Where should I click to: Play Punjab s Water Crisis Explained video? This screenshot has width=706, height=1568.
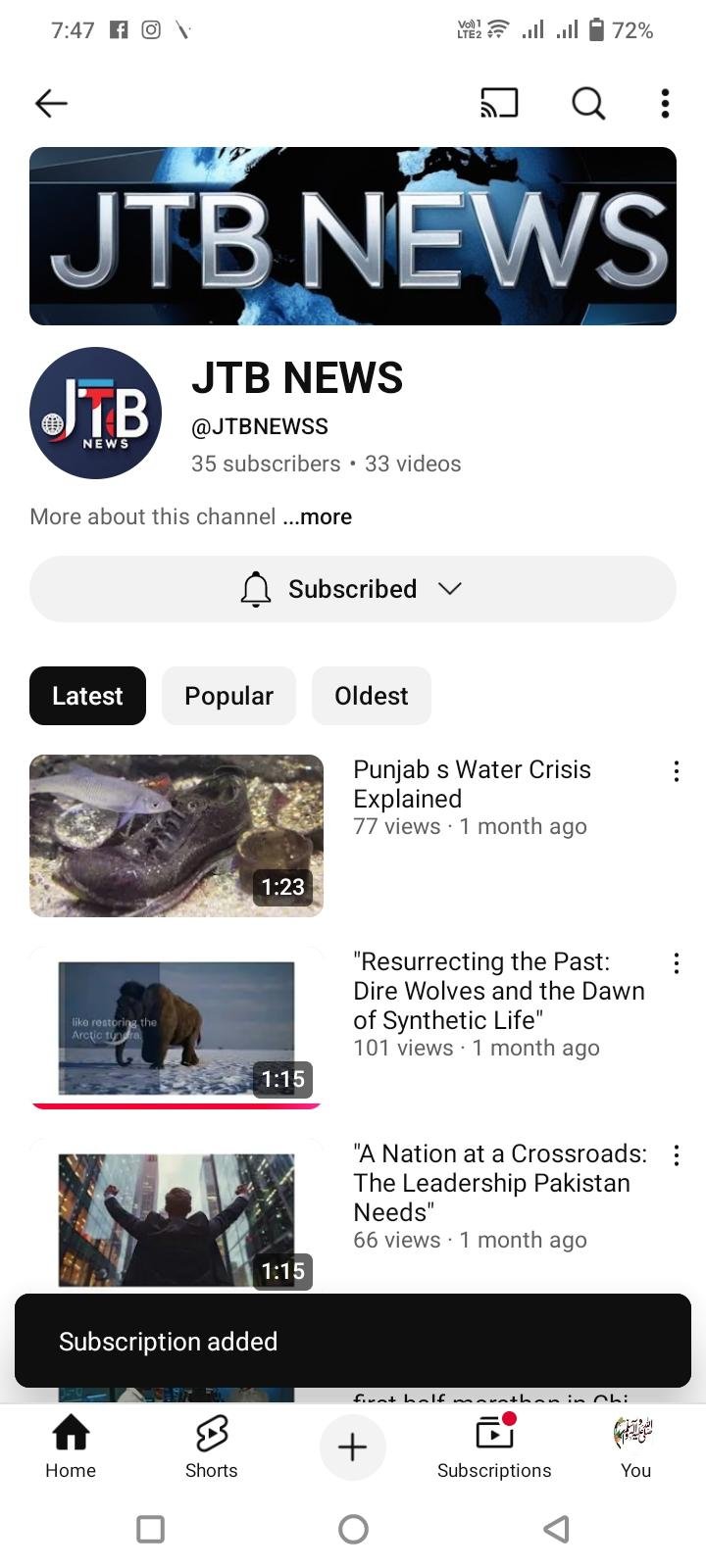[x=176, y=836]
